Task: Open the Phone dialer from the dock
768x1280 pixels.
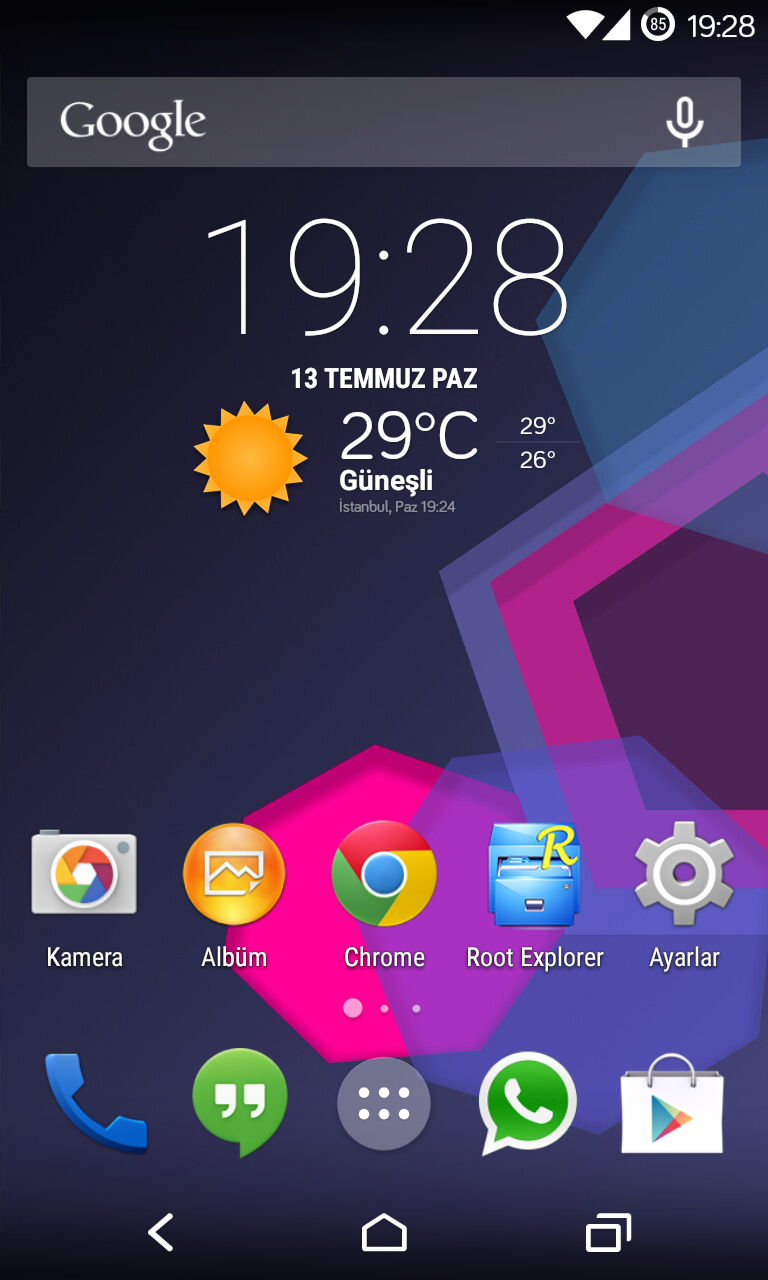Action: pyautogui.click(x=92, y=1103)
